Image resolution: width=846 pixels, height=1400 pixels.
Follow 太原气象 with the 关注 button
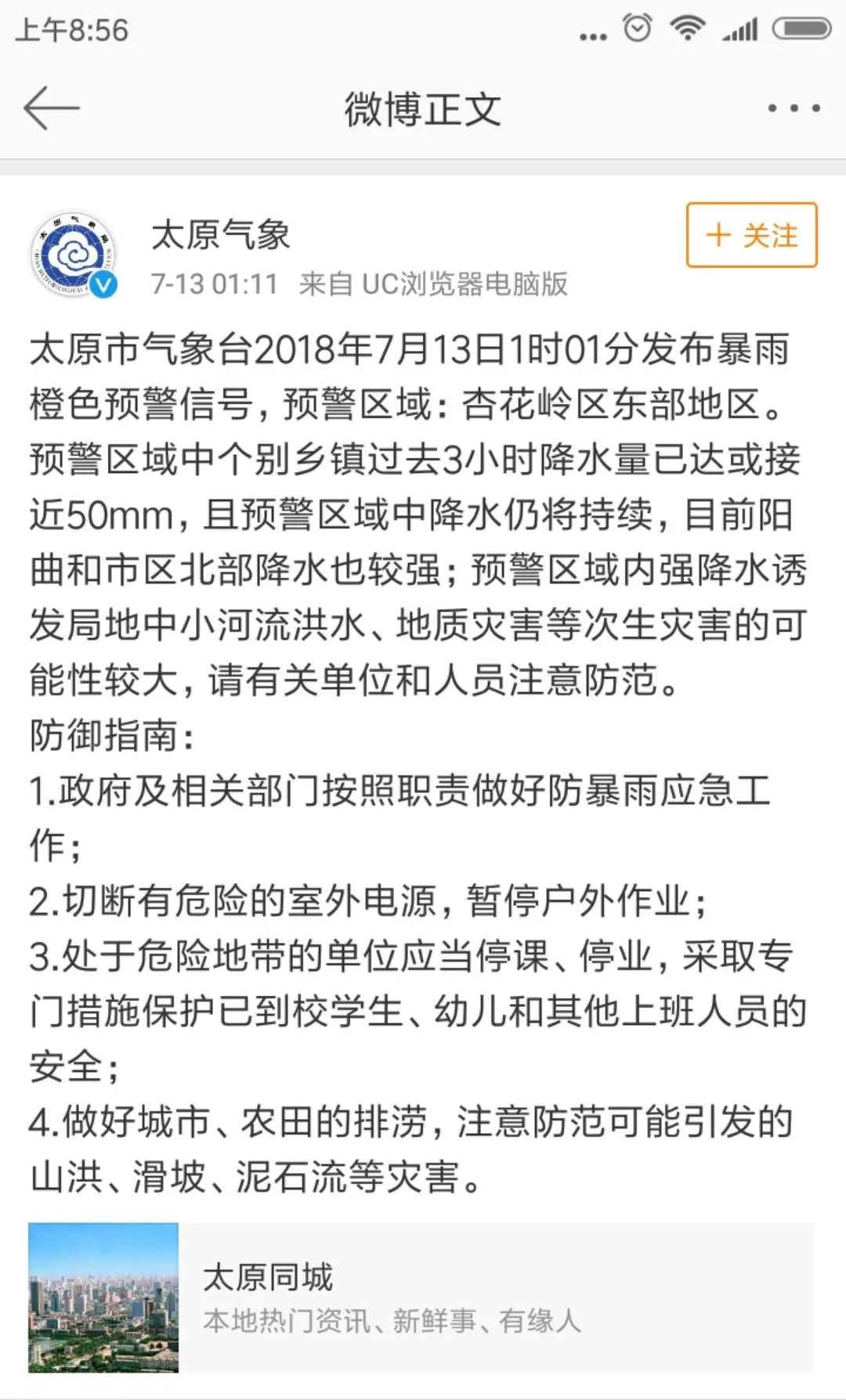pyautogui.click(x=752, y=235)
